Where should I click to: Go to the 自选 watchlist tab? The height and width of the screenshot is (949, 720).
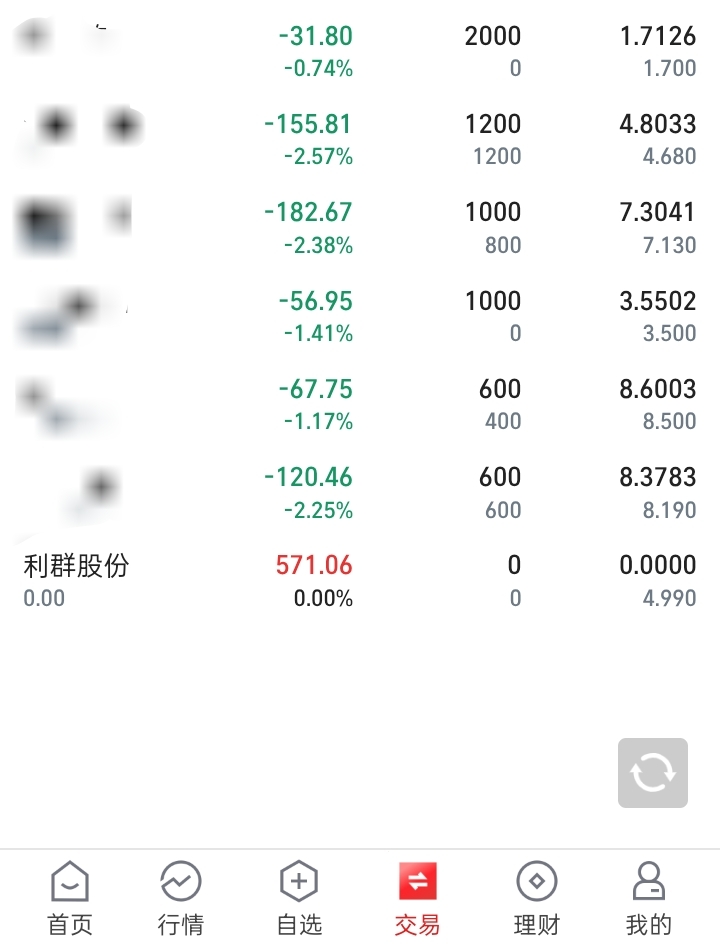299,898
